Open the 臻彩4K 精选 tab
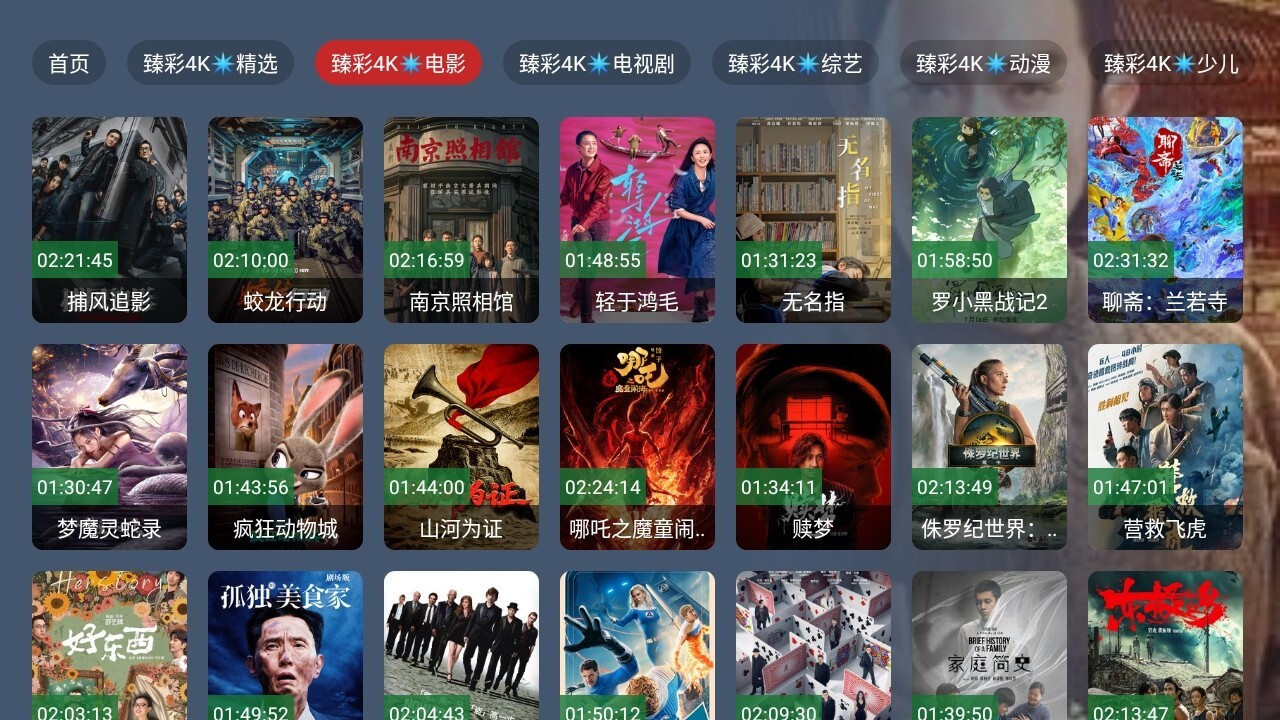 coord(210,63)
